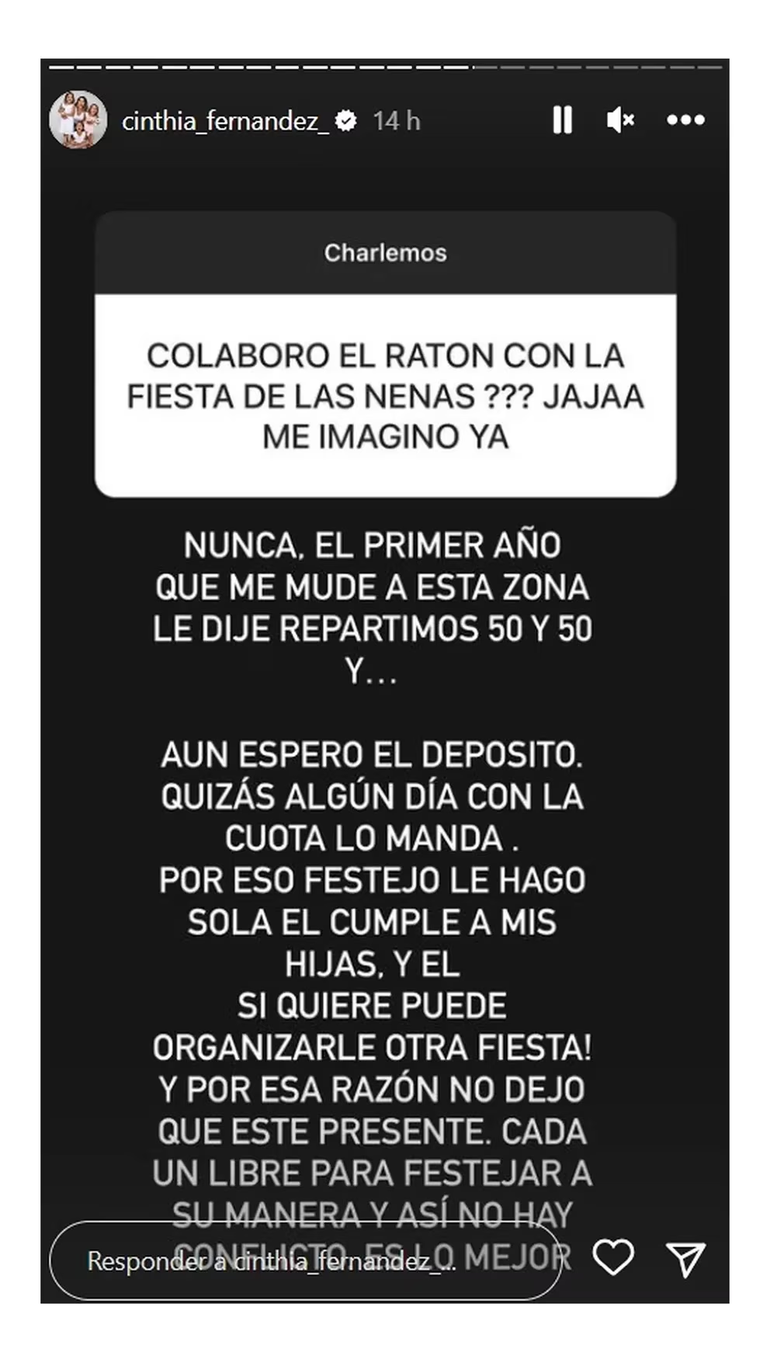Like this story with the heart
This screenshot has height=1369, width=770.
[613, 1258]
